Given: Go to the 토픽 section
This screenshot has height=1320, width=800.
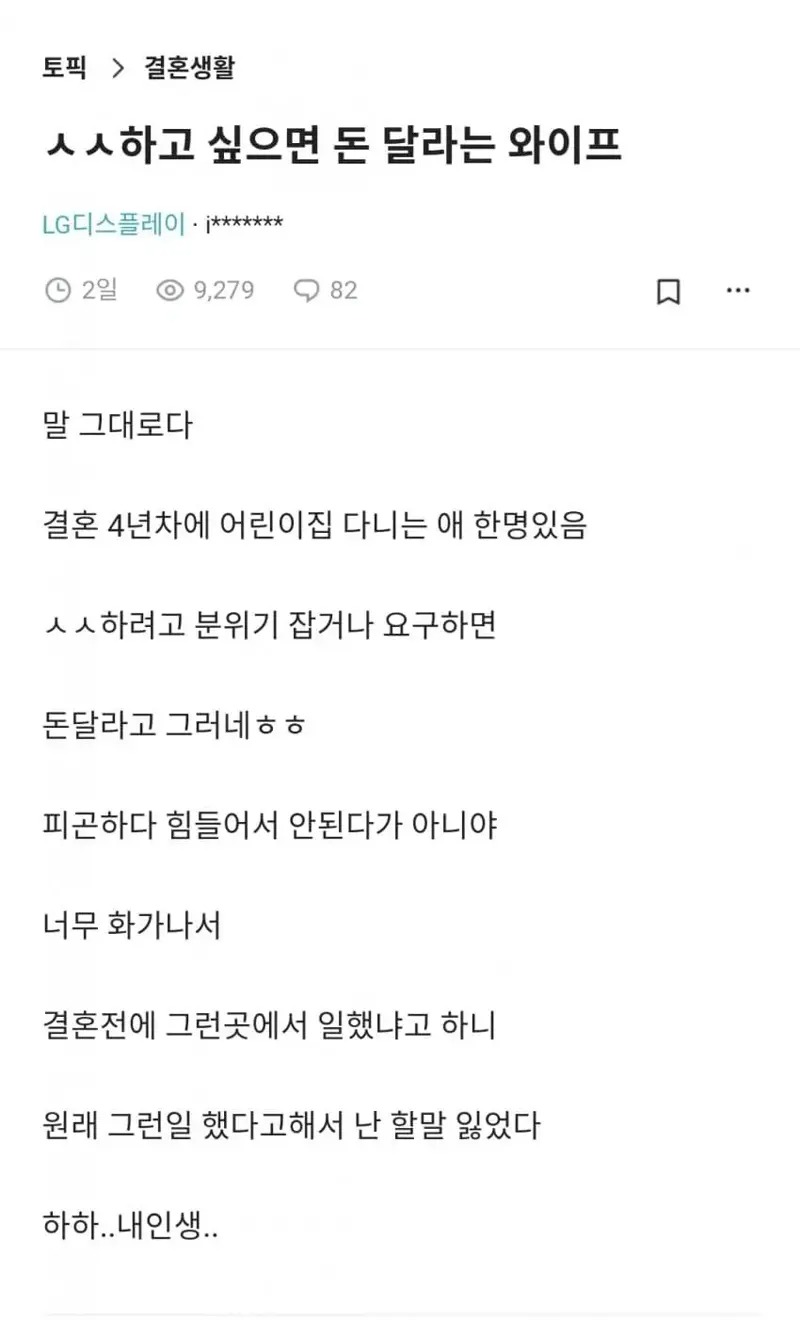Looking at the screenshot, I should [64, 68].
